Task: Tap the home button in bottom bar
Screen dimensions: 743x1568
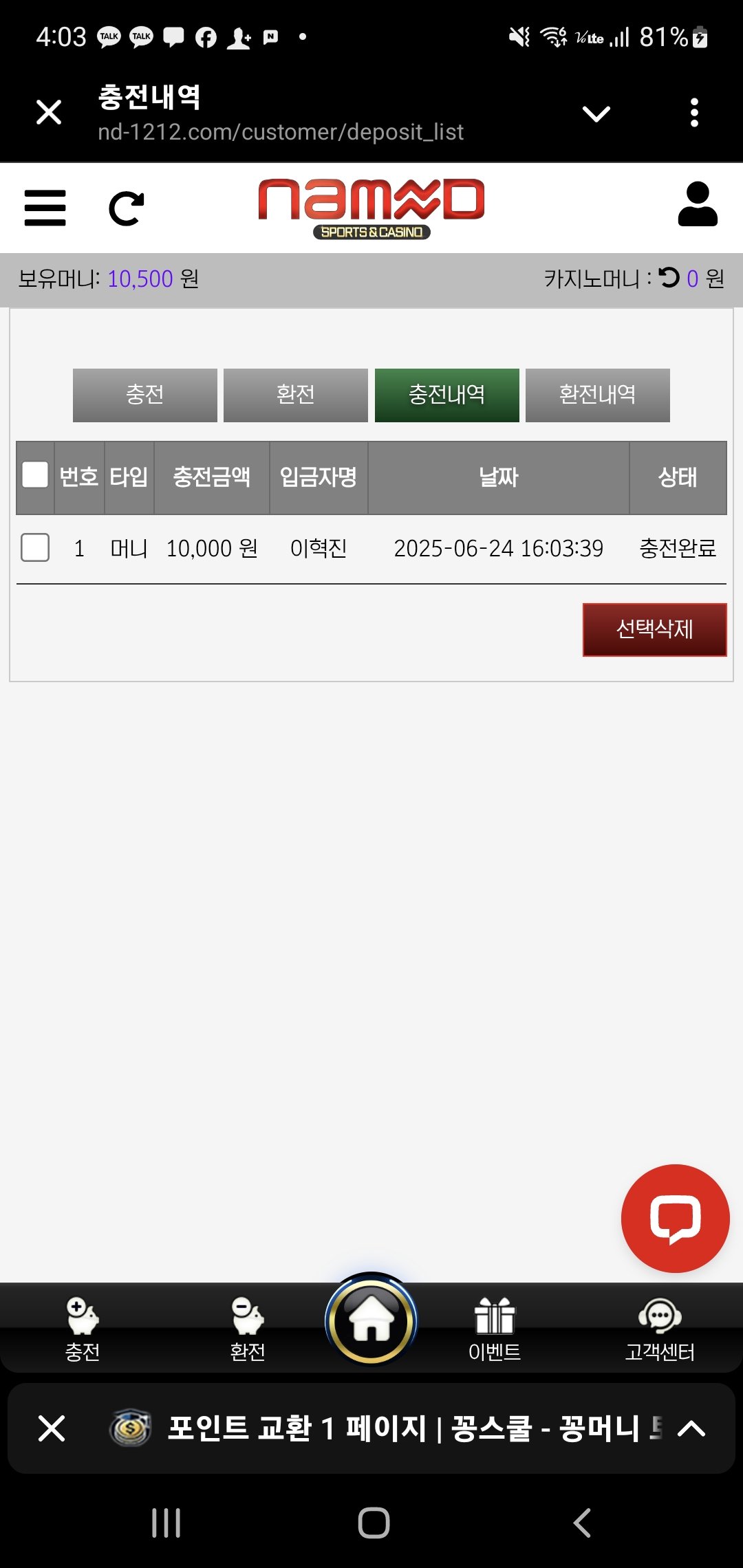Action: tap(371, 1320)
